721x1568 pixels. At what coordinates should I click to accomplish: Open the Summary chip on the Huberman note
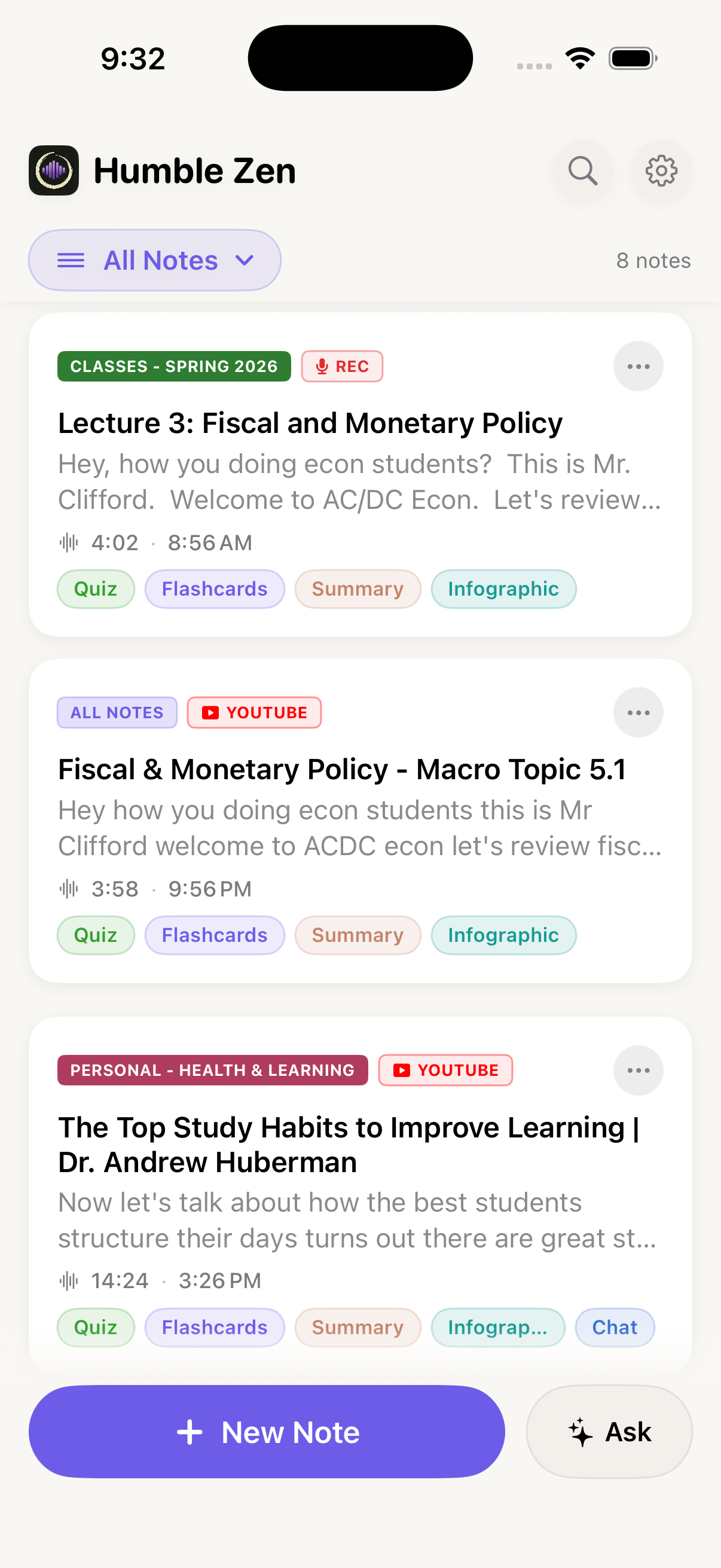(x=357, y=1327)
